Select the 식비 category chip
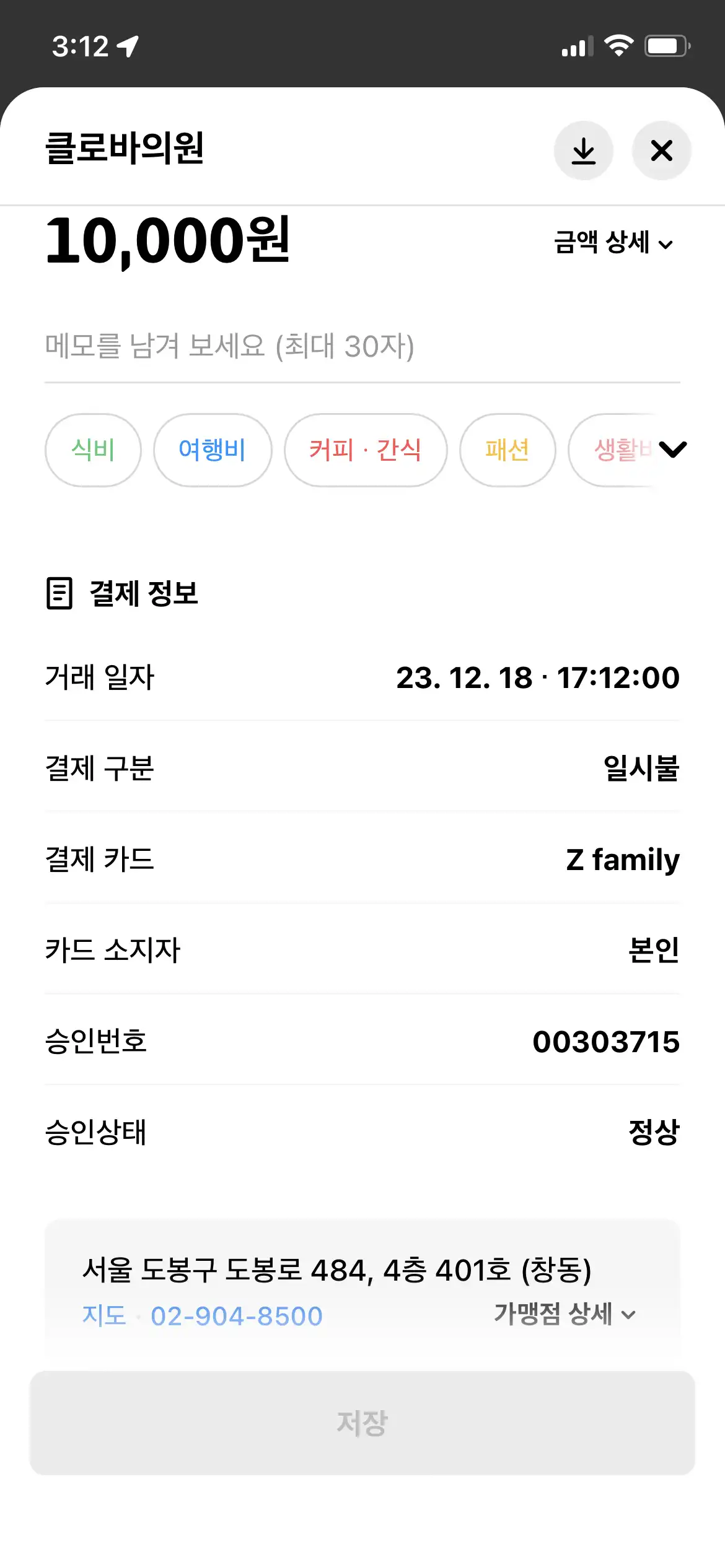The width and height of the screenshot is (725, 1568). coord(92,450)
